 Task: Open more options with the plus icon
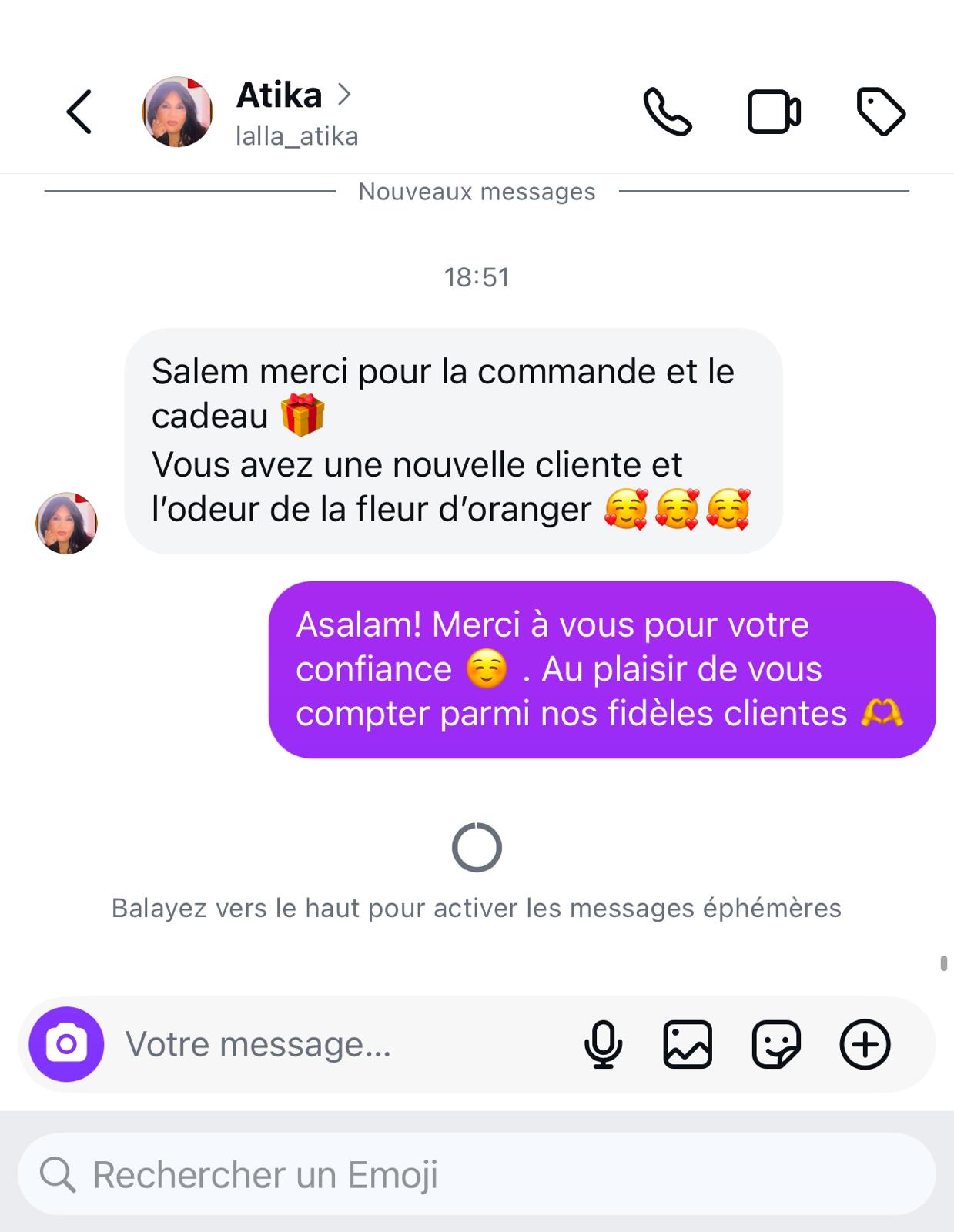[x=865, y=1044]
